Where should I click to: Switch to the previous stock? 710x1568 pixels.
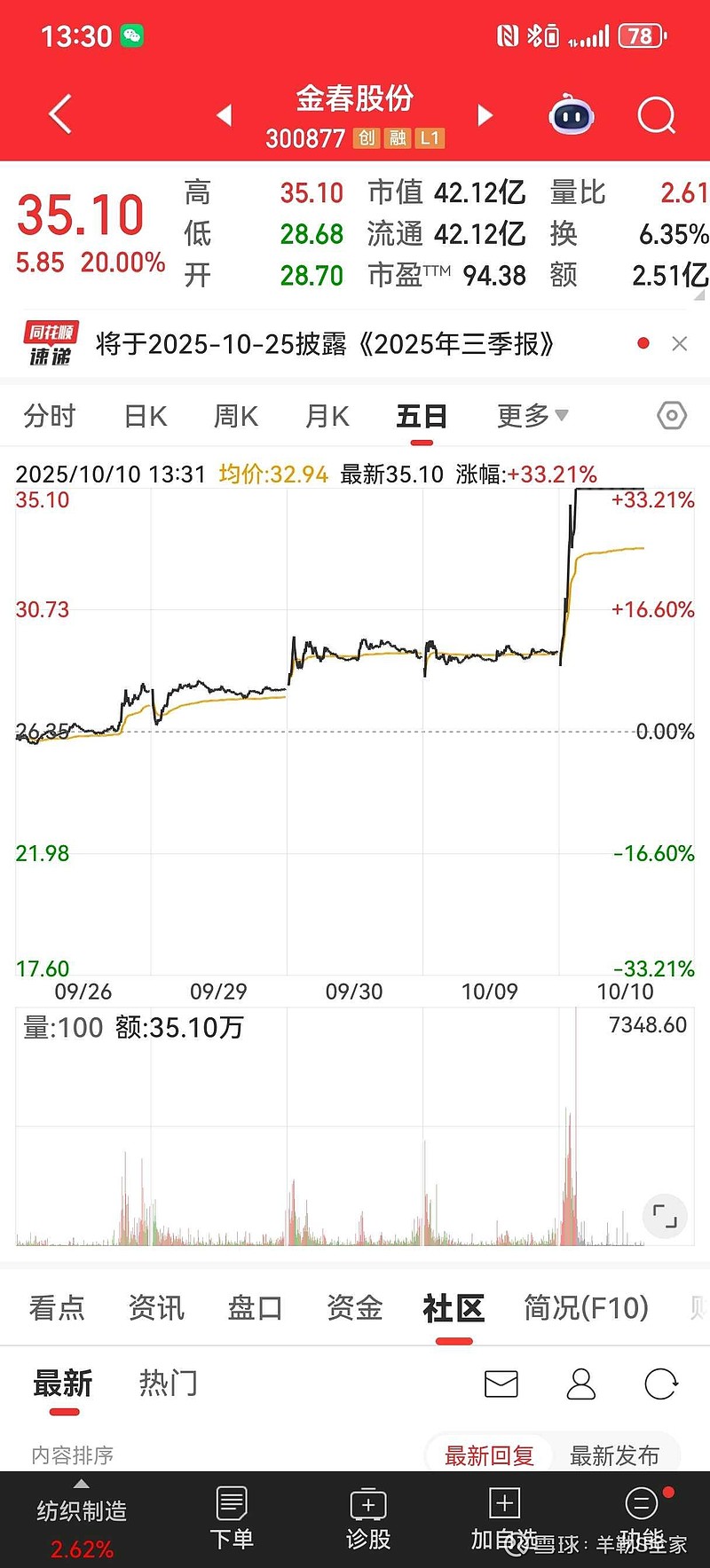(225, 115)
